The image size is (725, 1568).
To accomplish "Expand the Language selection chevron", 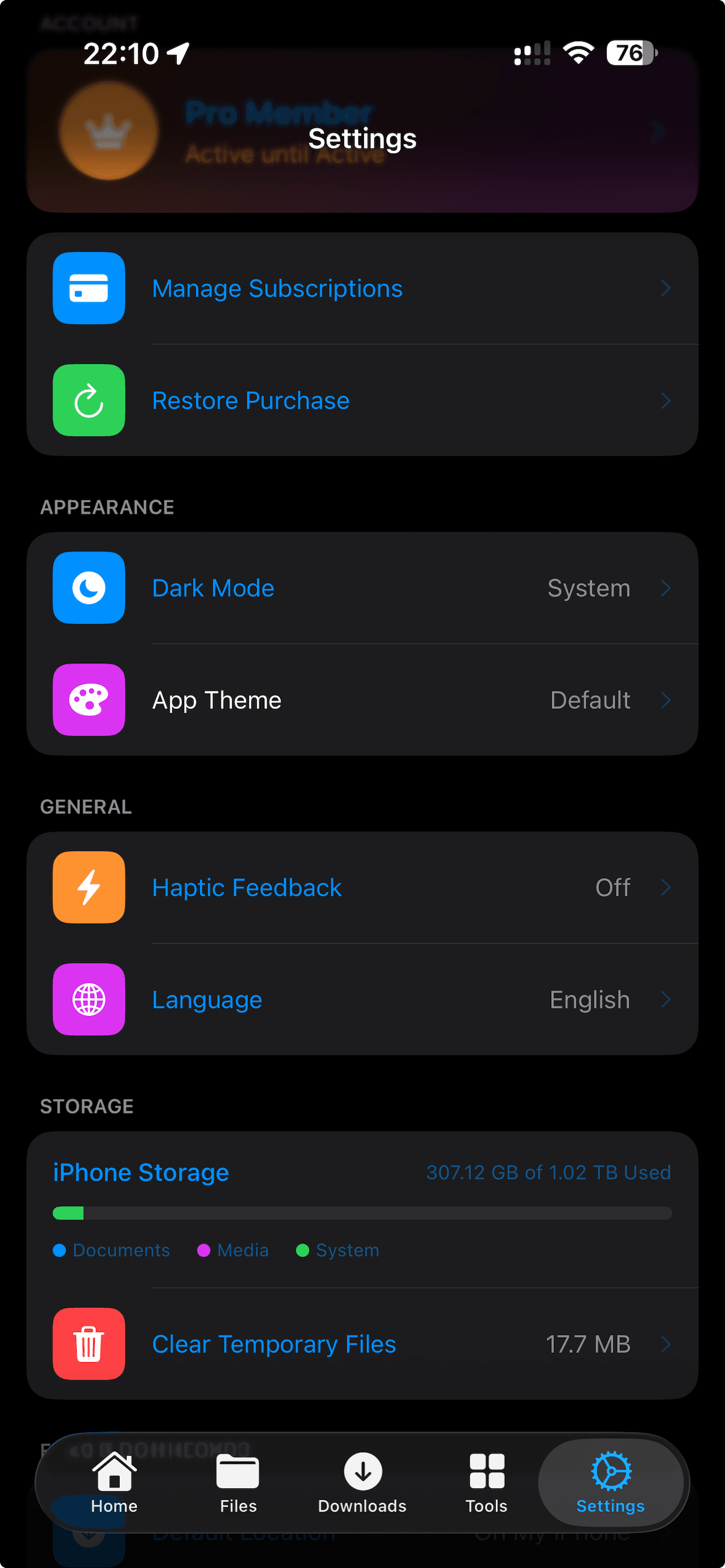I will [666, 1000].
